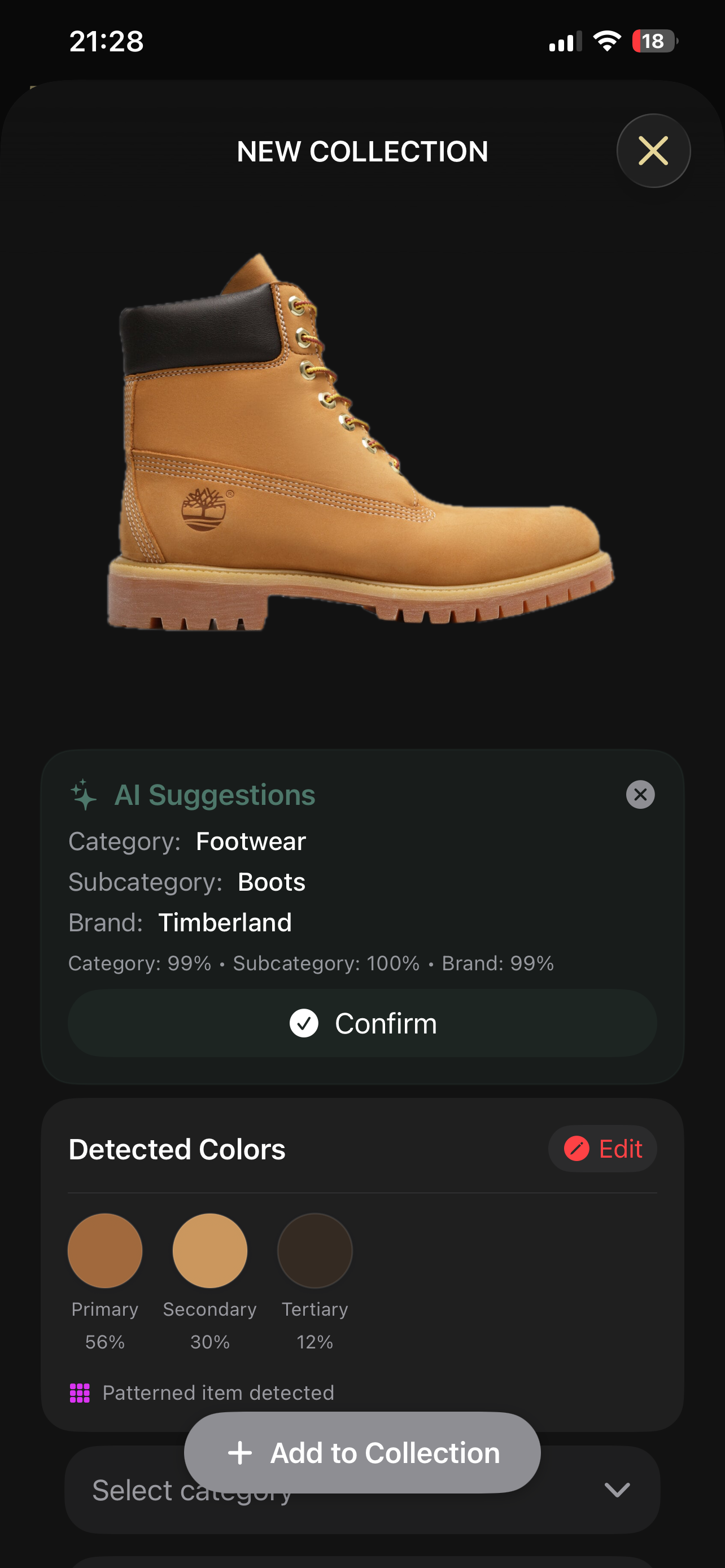
Task: Close the New Collection screen
Action: [653, 151]
